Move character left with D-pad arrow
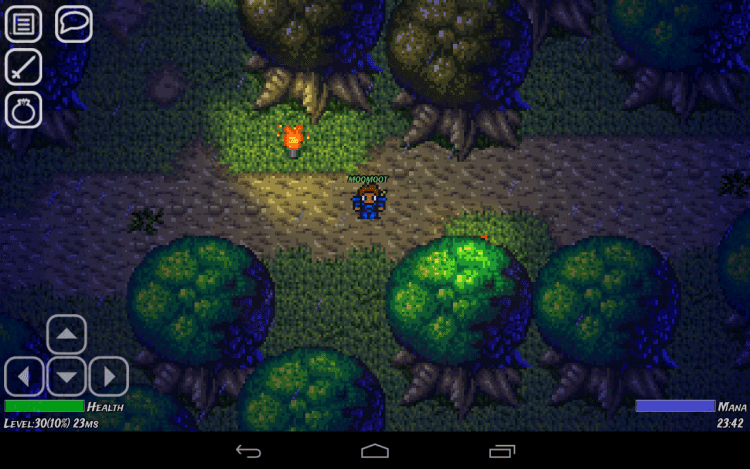 click(24, 377)
